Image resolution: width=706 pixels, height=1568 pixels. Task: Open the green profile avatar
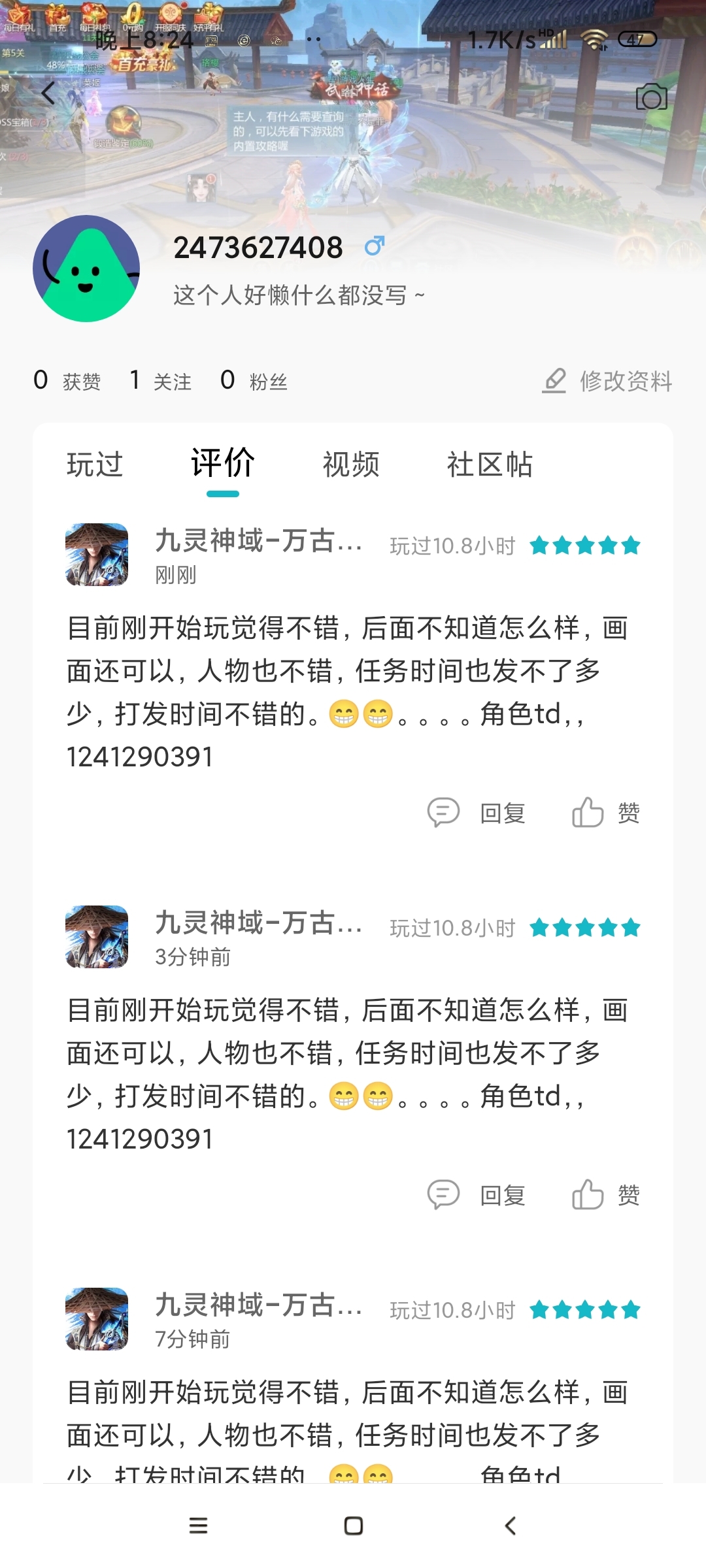(x=86, y=269)
